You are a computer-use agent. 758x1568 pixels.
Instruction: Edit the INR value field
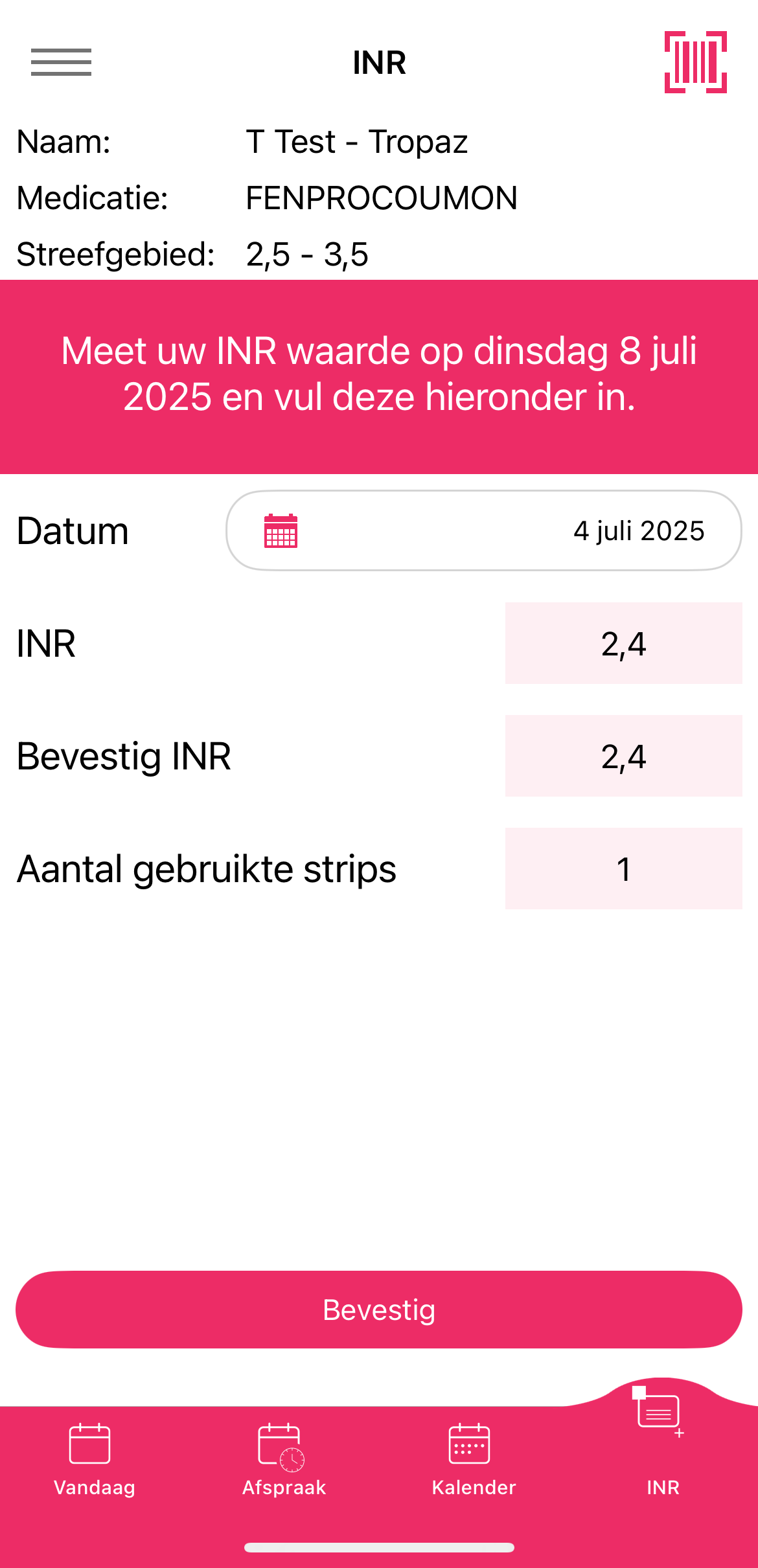pyautogui.click(x=623, y=643)
